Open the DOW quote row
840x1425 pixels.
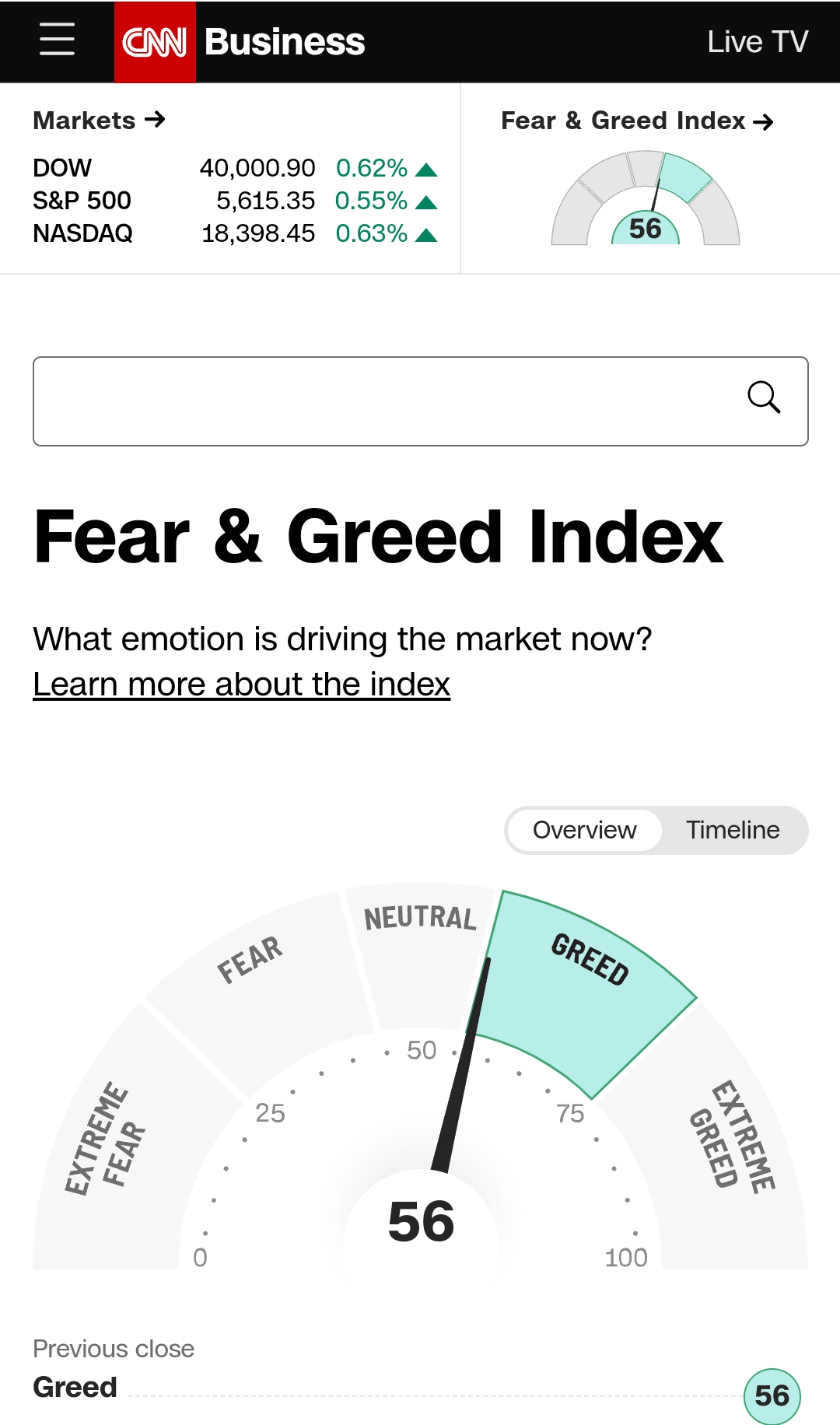(x=234, y=168)
